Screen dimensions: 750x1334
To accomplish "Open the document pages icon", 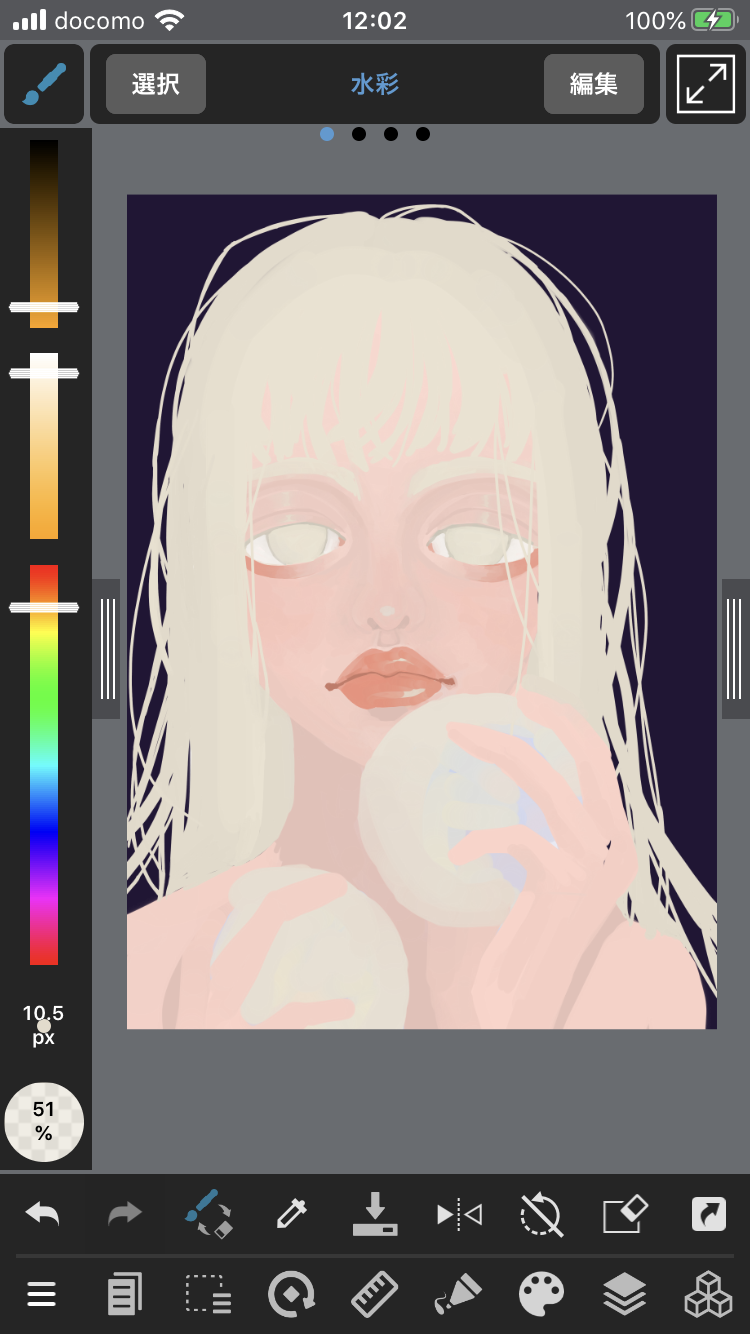I will [125, 1296].
